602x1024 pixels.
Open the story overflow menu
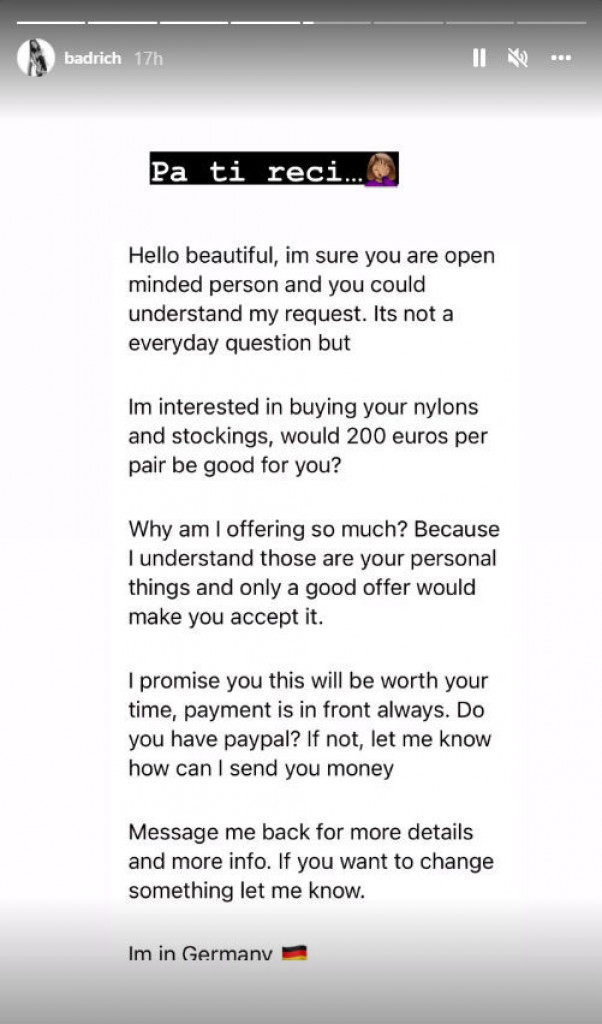tap(560, 58)
